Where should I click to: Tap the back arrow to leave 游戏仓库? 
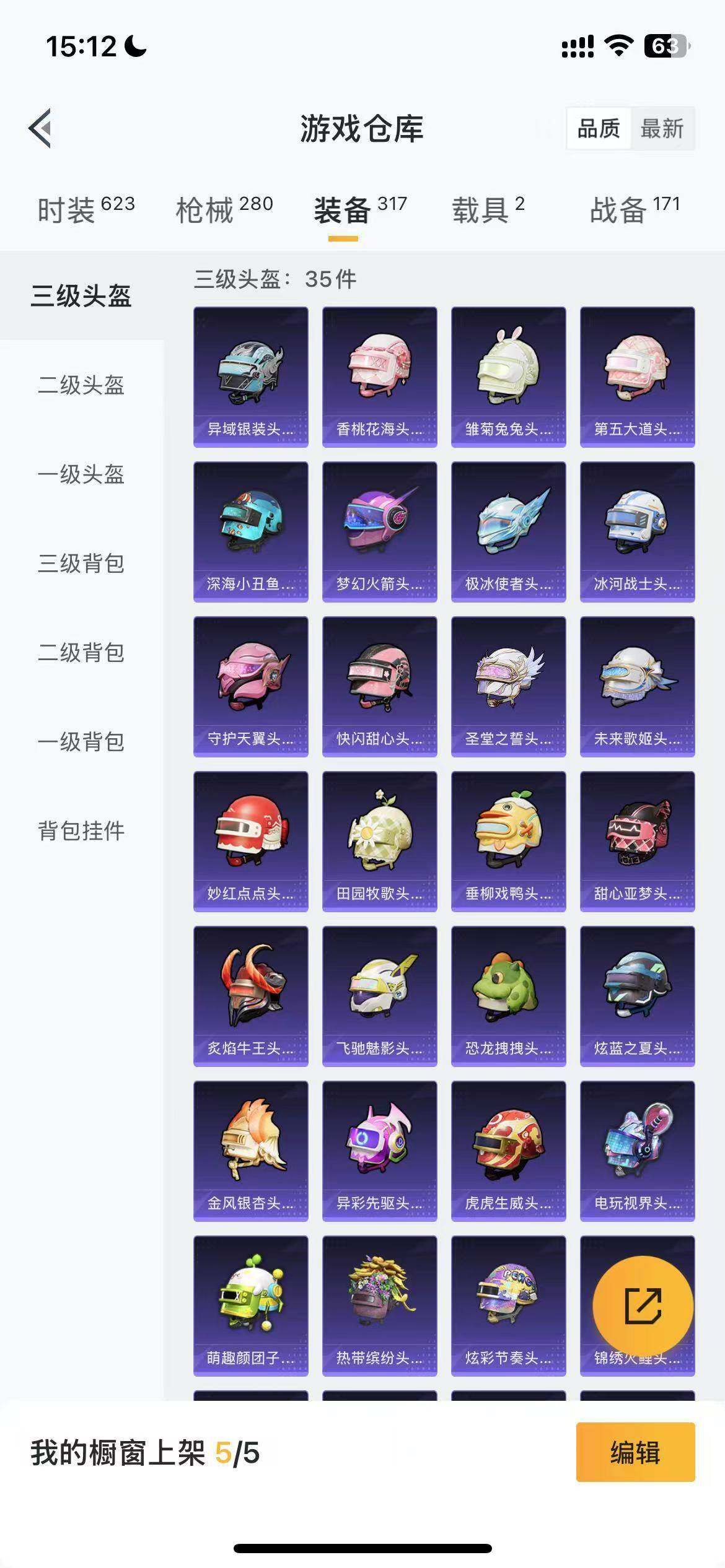pos(41,128)
